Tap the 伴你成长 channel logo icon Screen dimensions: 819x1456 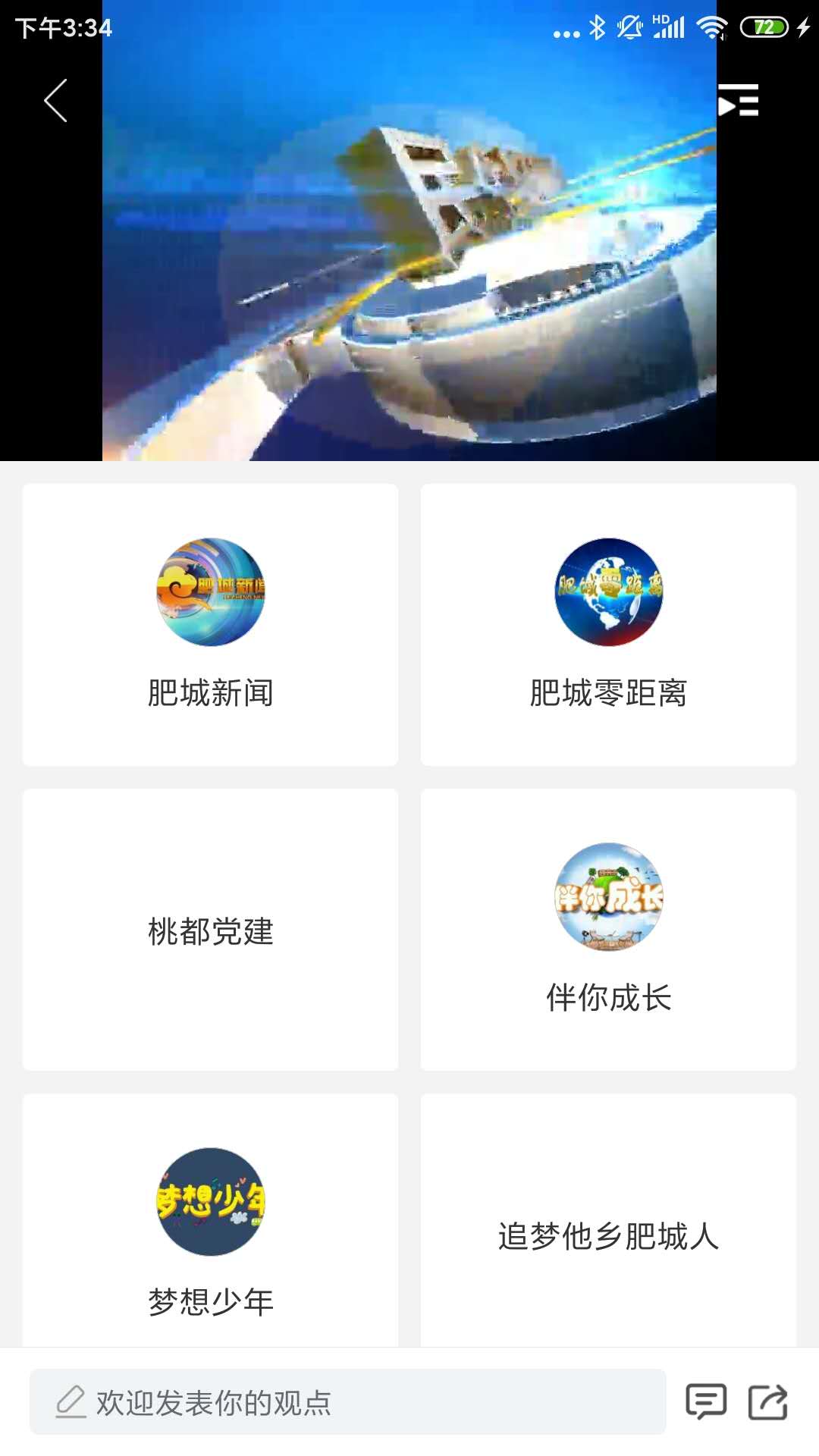[607, 899]
